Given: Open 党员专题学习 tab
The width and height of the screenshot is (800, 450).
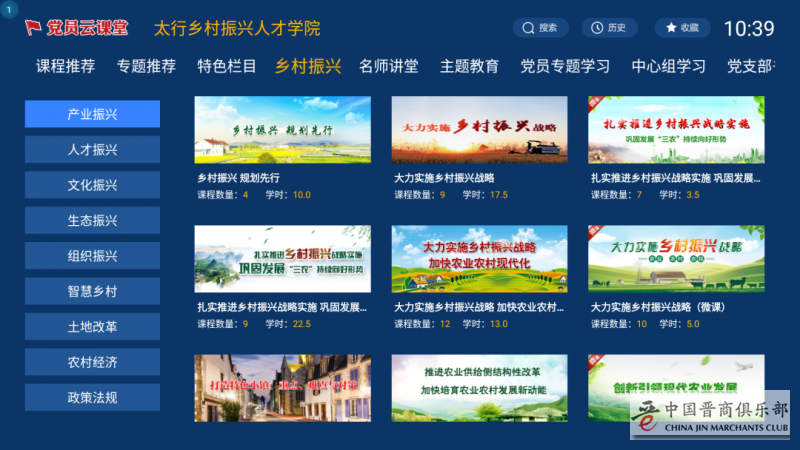Looking at the screenshot, I should (565, 67).
